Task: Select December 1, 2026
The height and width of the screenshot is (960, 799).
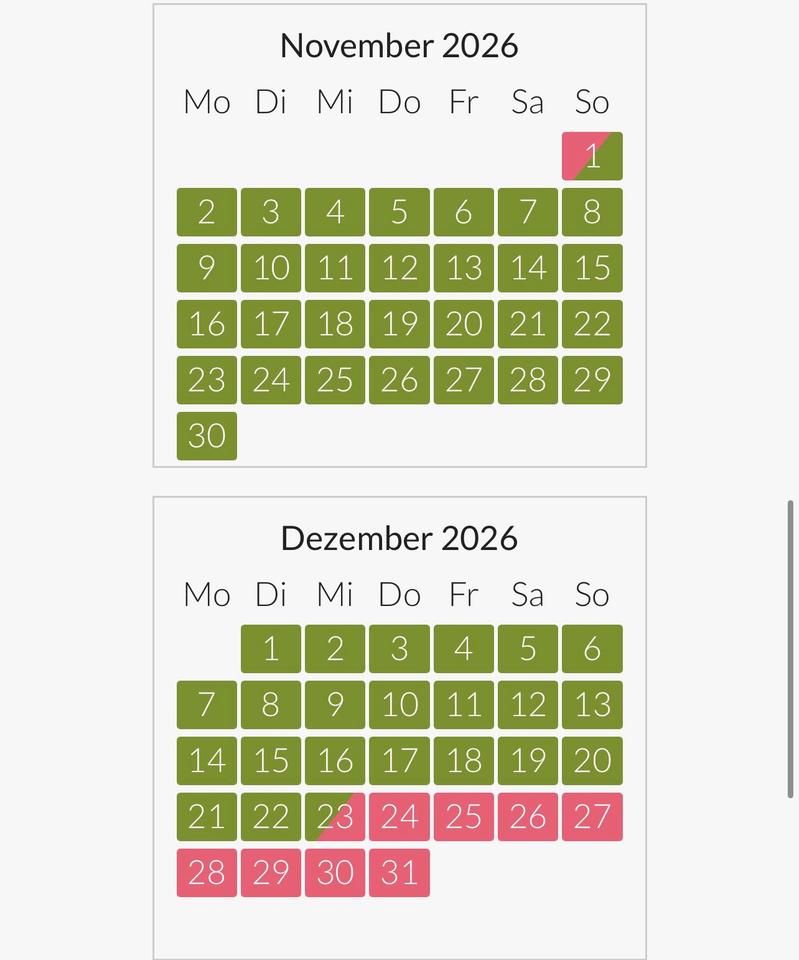Action: 271,649
